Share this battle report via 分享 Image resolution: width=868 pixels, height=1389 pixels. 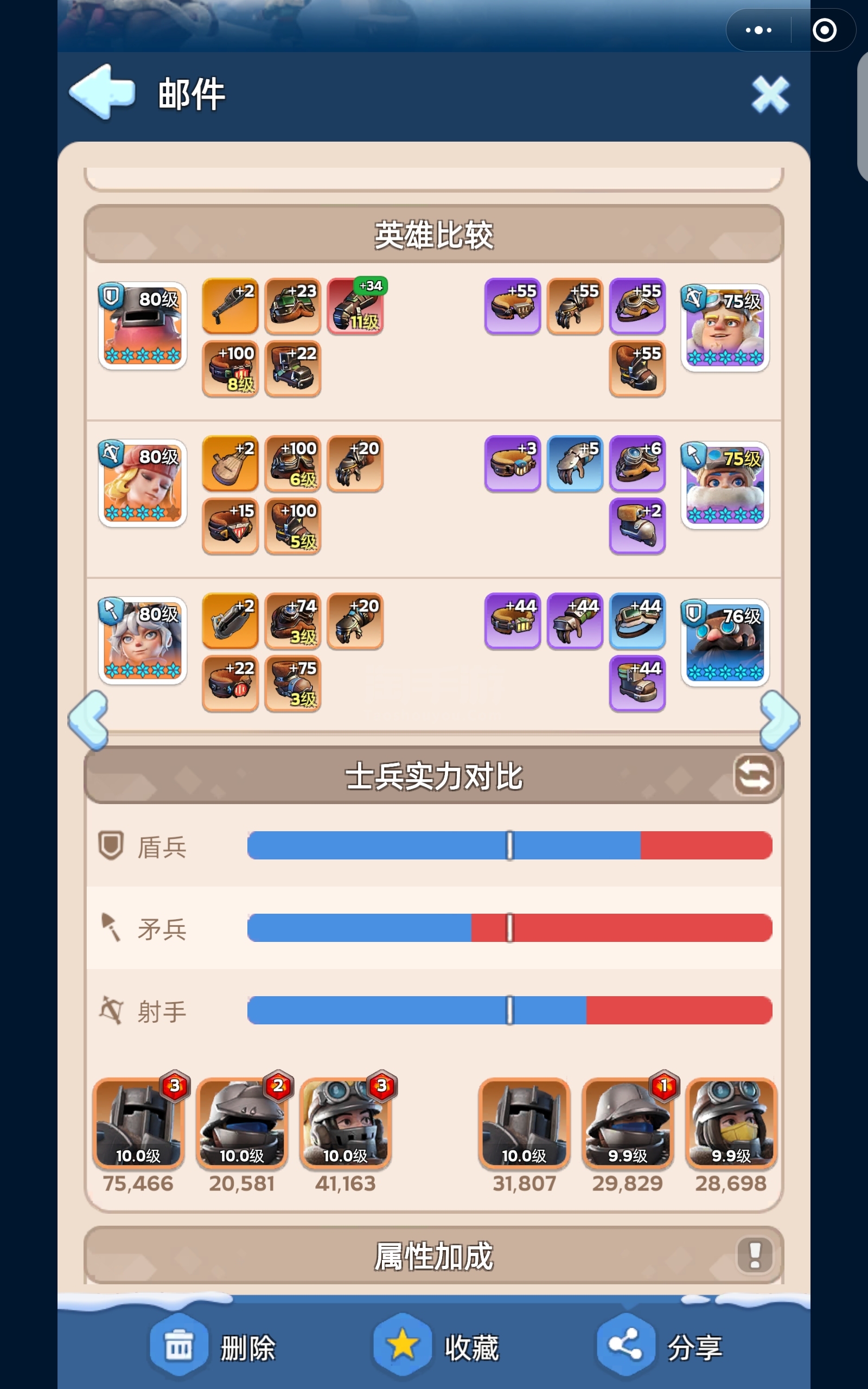(660, 1347)
